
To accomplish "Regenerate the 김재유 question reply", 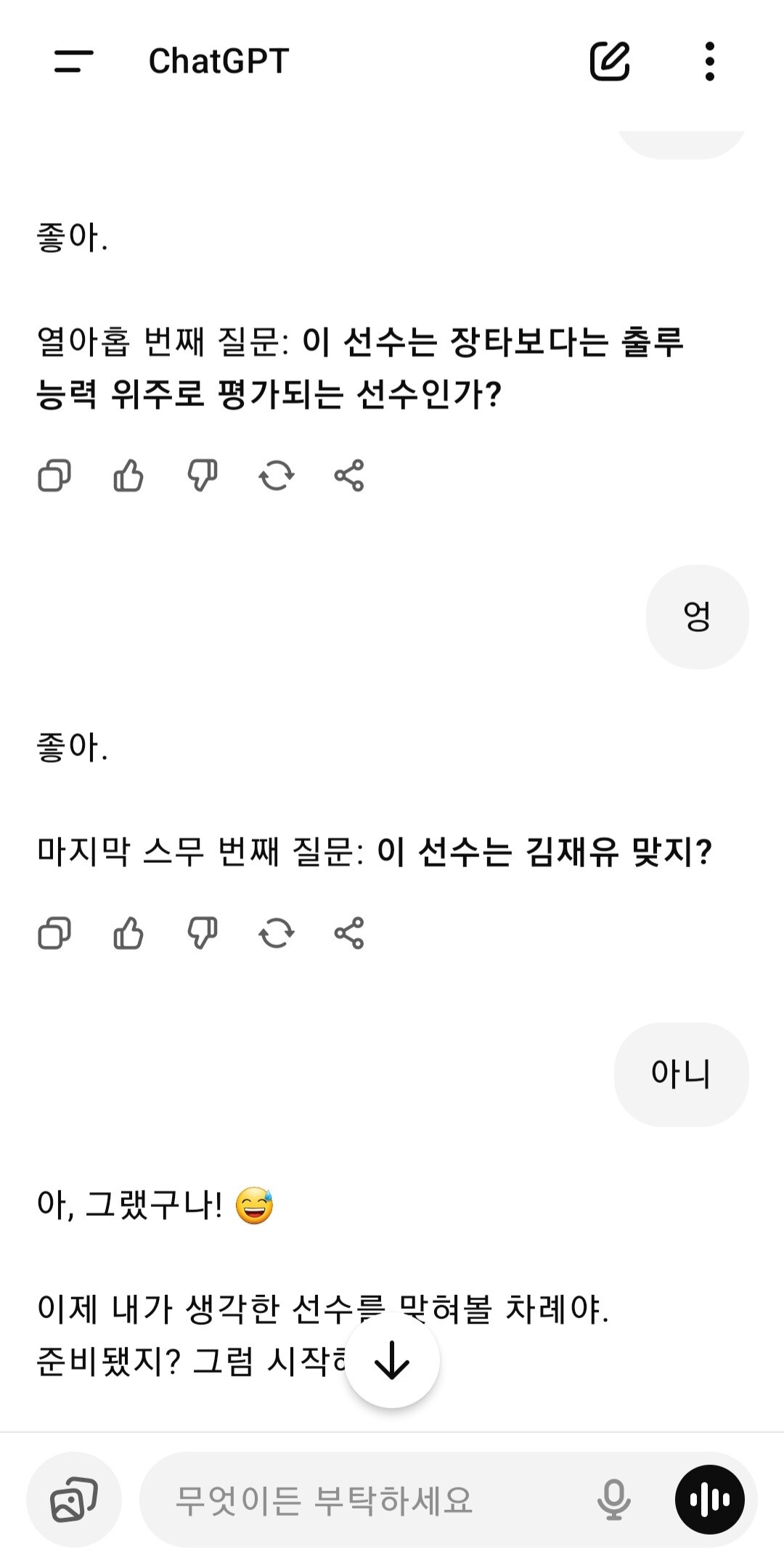I will tap(277, 933).
